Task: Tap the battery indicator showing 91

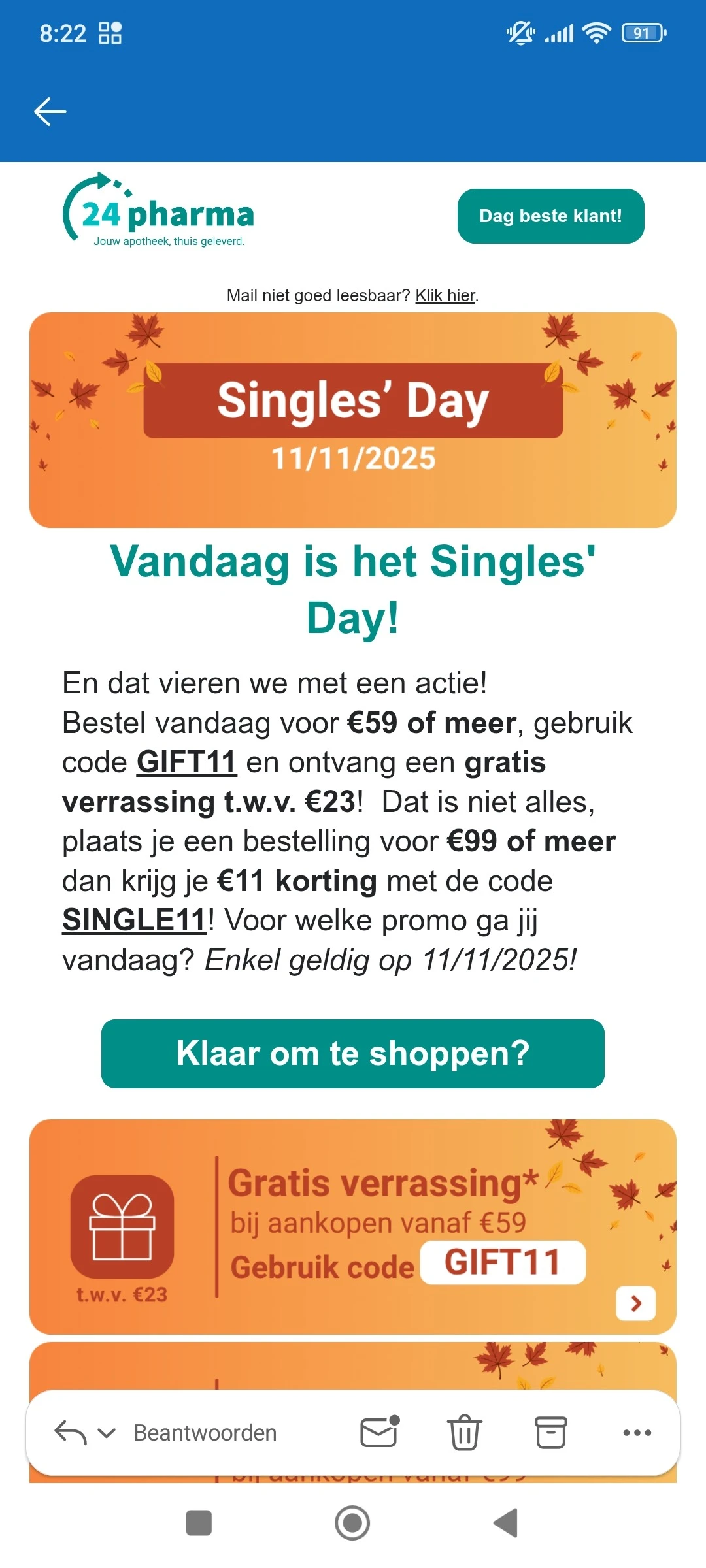Action: point(641,32)
